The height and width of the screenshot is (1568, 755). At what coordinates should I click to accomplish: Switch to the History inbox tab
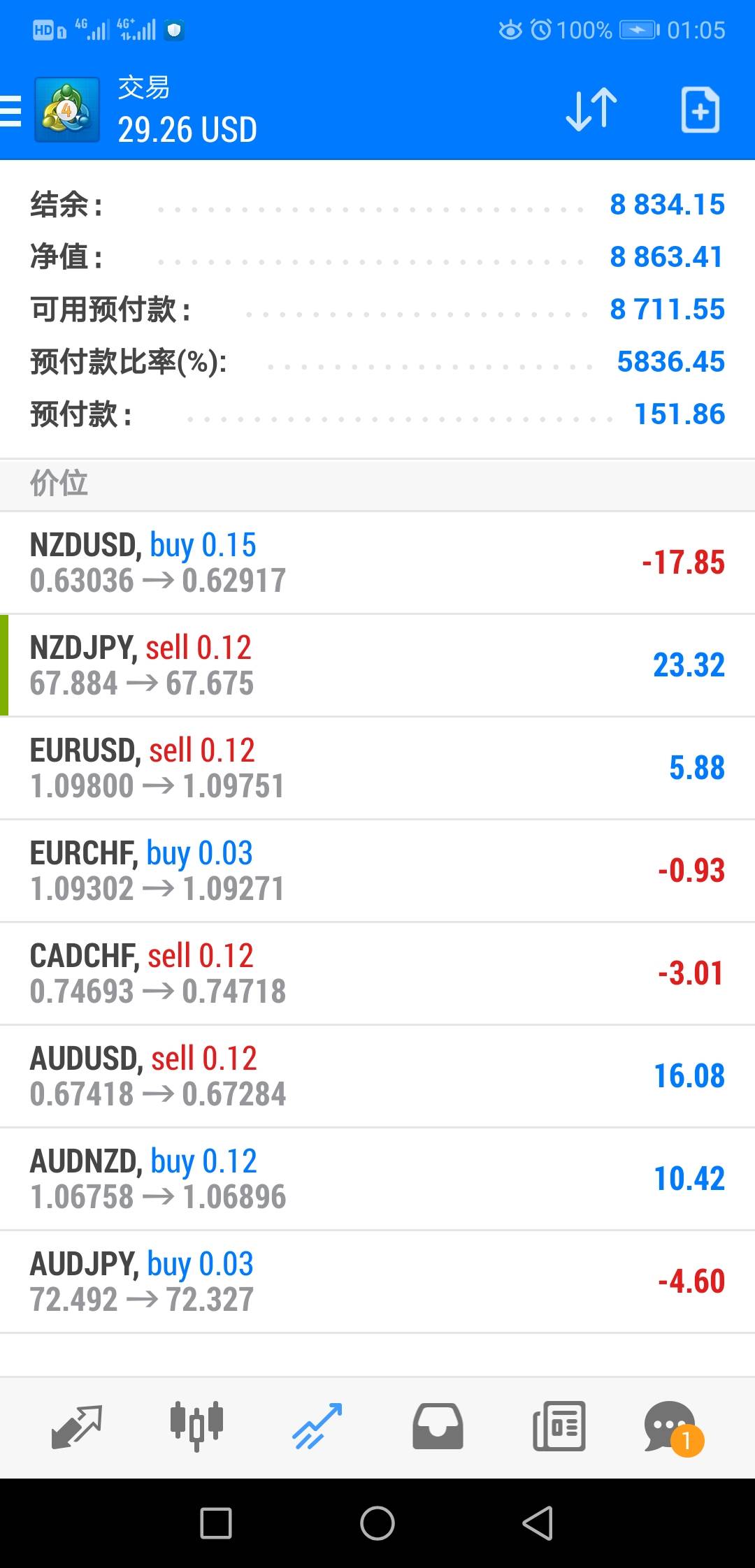(x=438, y=1427)
